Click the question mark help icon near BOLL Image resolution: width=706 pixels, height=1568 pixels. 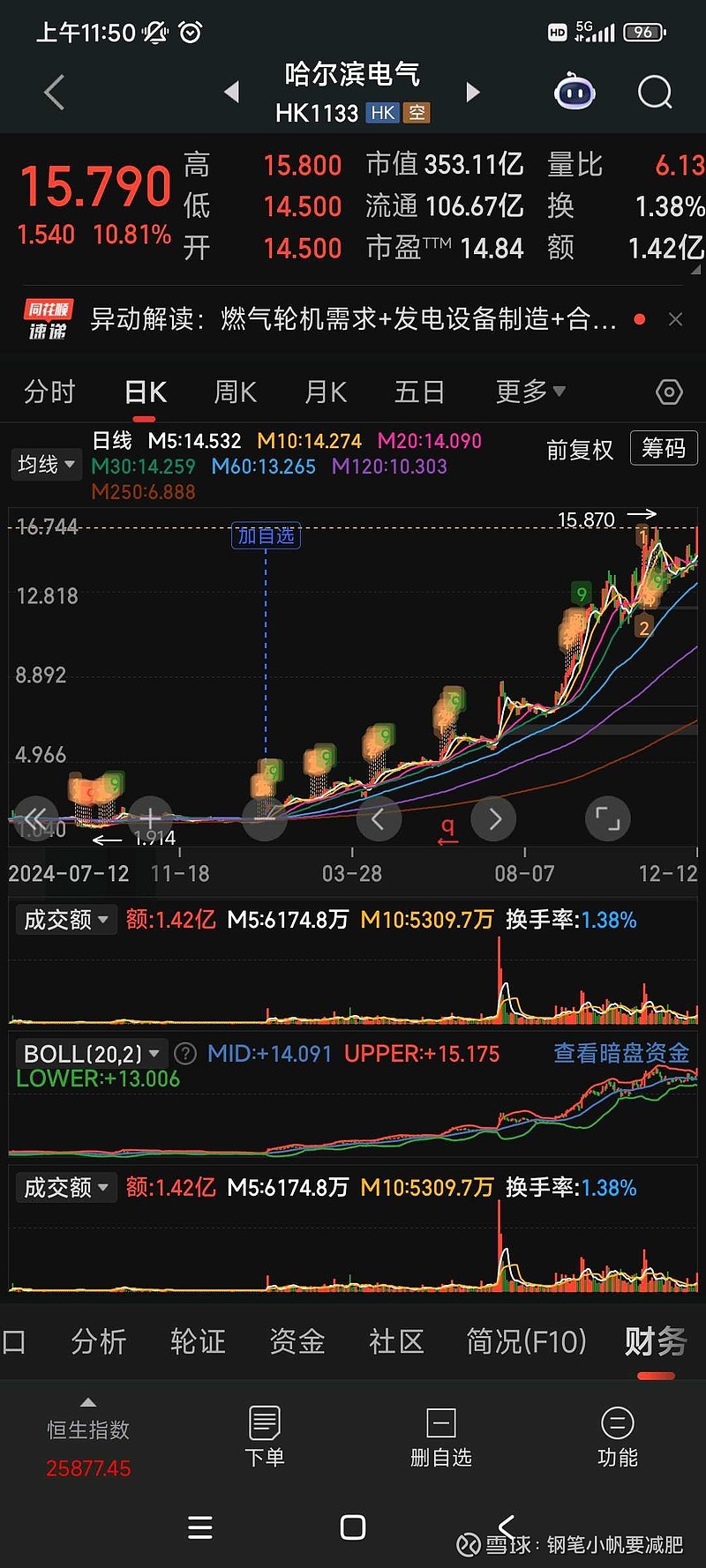click(184, 1052)
